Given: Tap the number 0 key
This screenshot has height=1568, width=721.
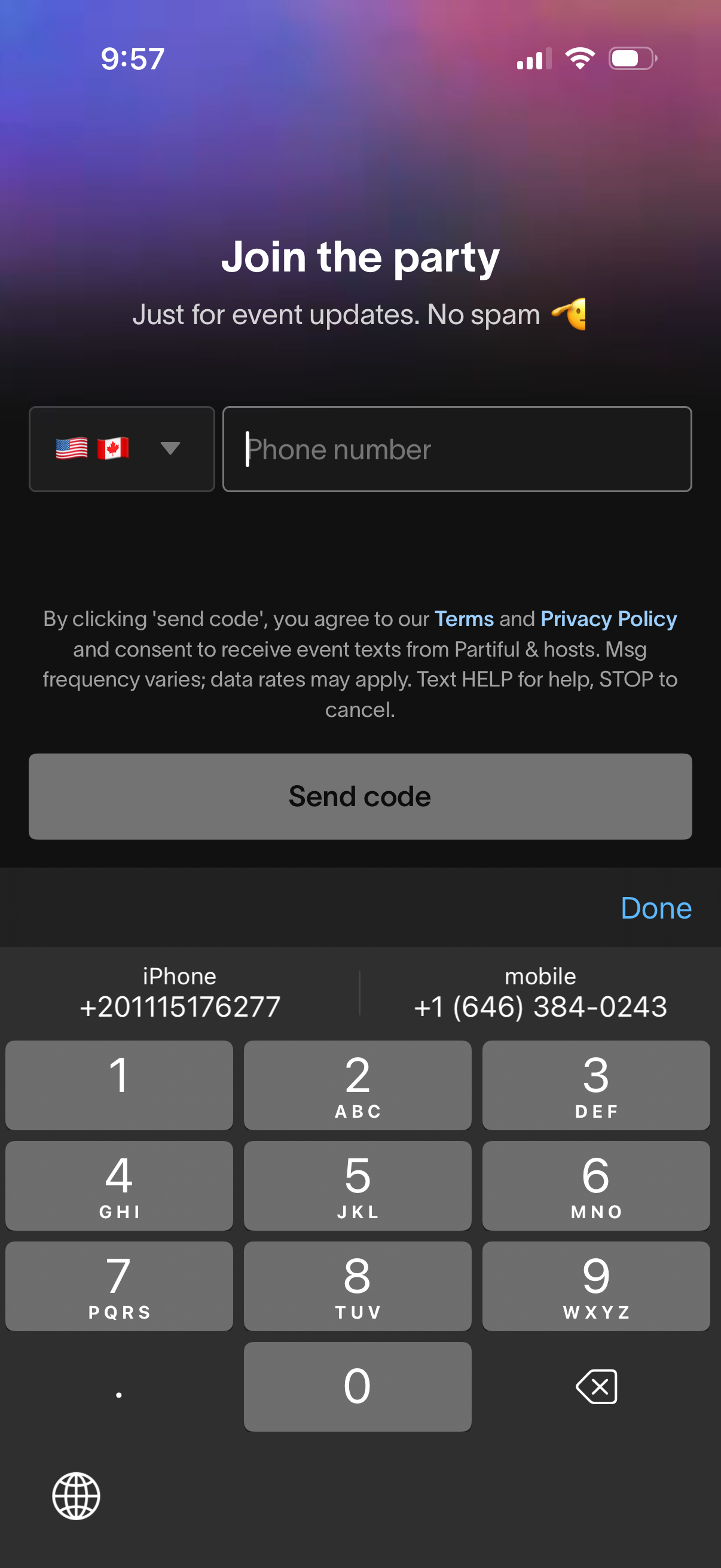Looking at the screenshot, I should (x=357, y=1387).
